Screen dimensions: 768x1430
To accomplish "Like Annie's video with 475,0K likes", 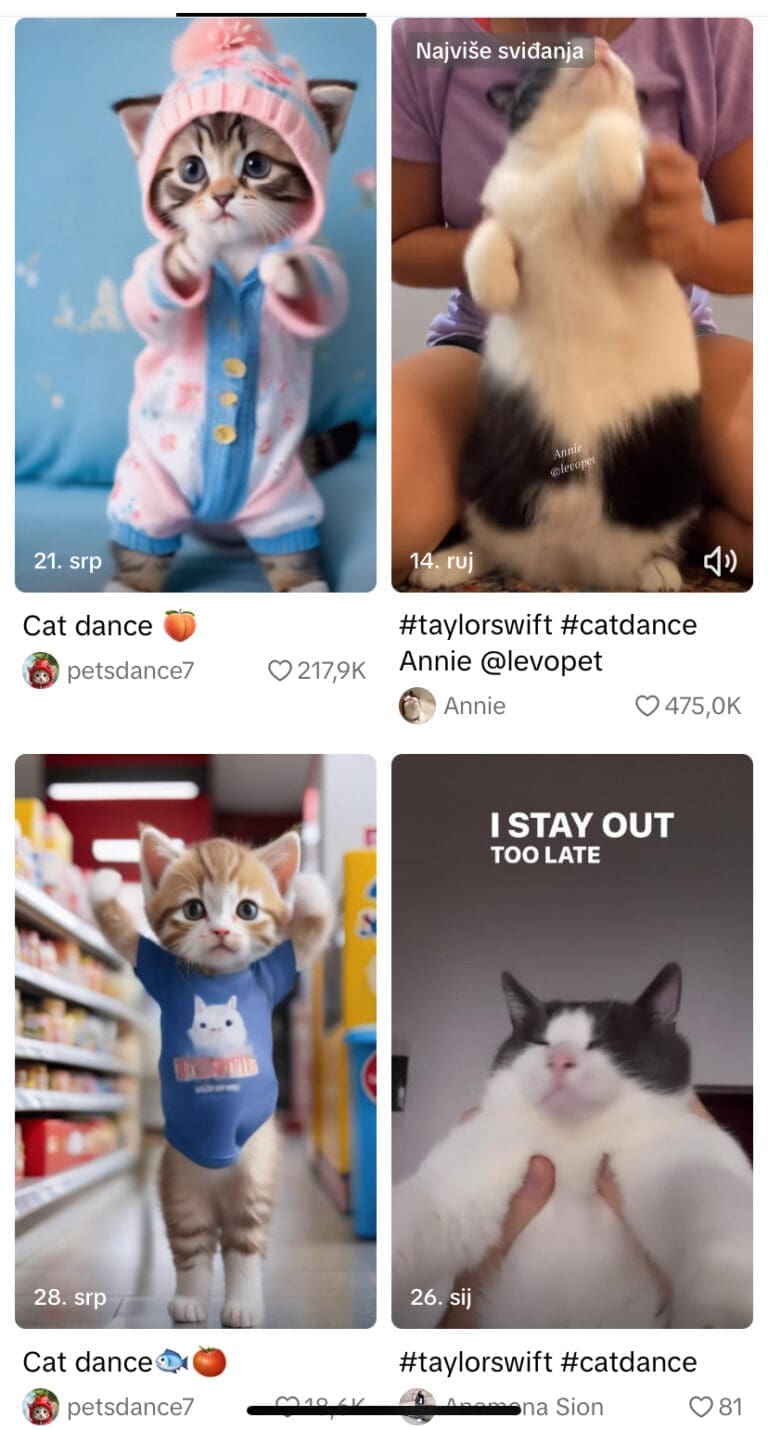I will click(x=648, y=706).
